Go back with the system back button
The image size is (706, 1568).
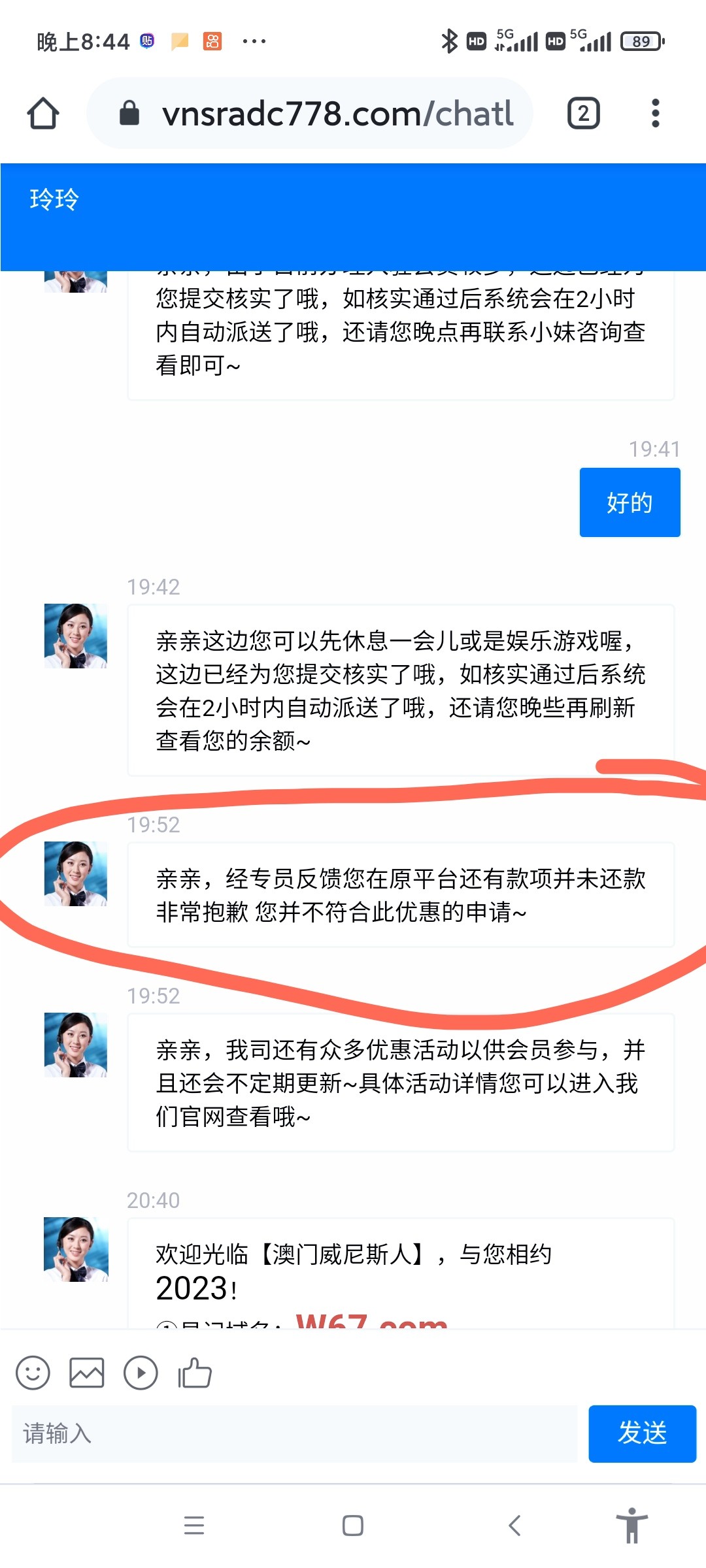tap(515, 1526)
